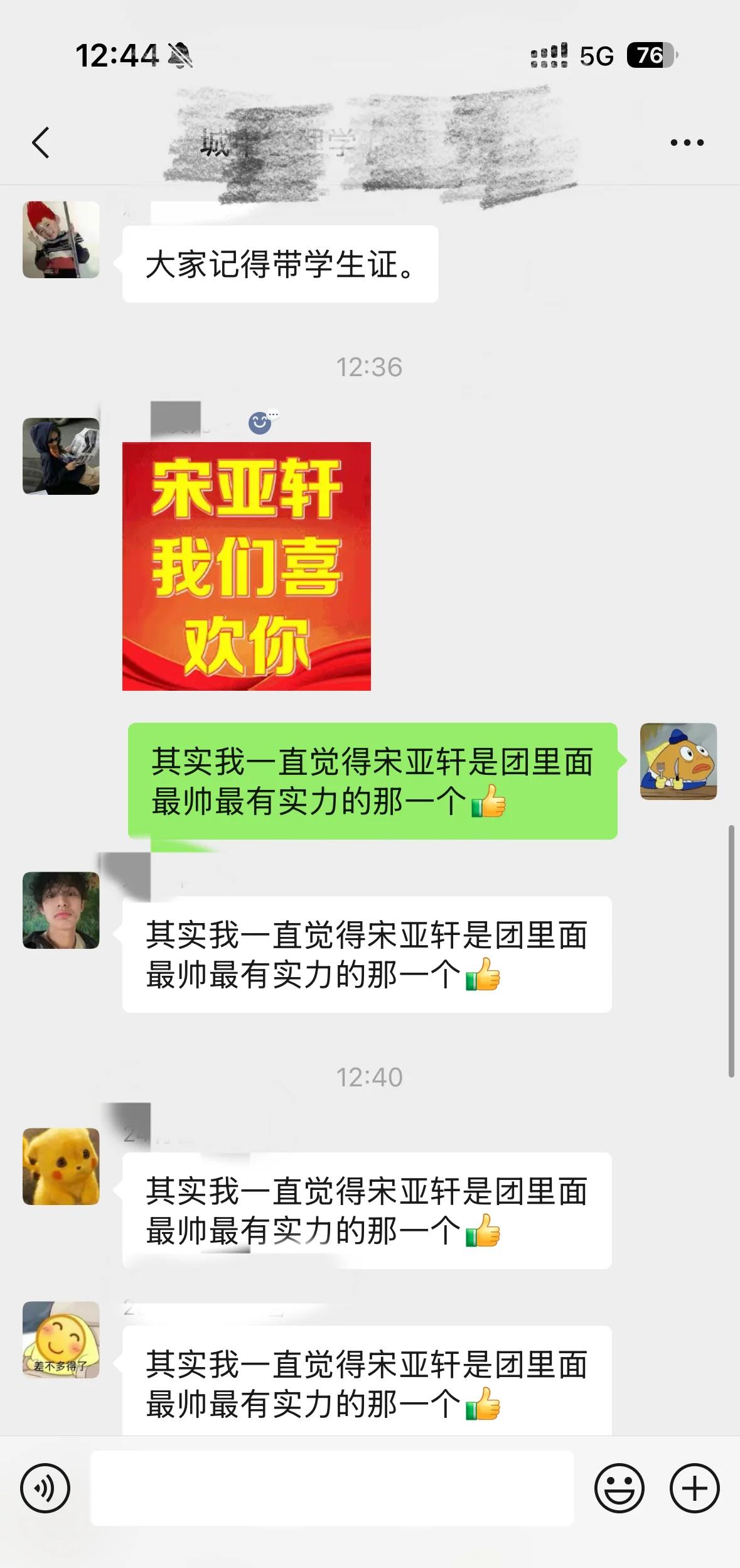This screenshot has height=1568, width=740.
Task: Tap the red-hat avatar of 大家记得带学生证 sender
Action: pos(61,240)
